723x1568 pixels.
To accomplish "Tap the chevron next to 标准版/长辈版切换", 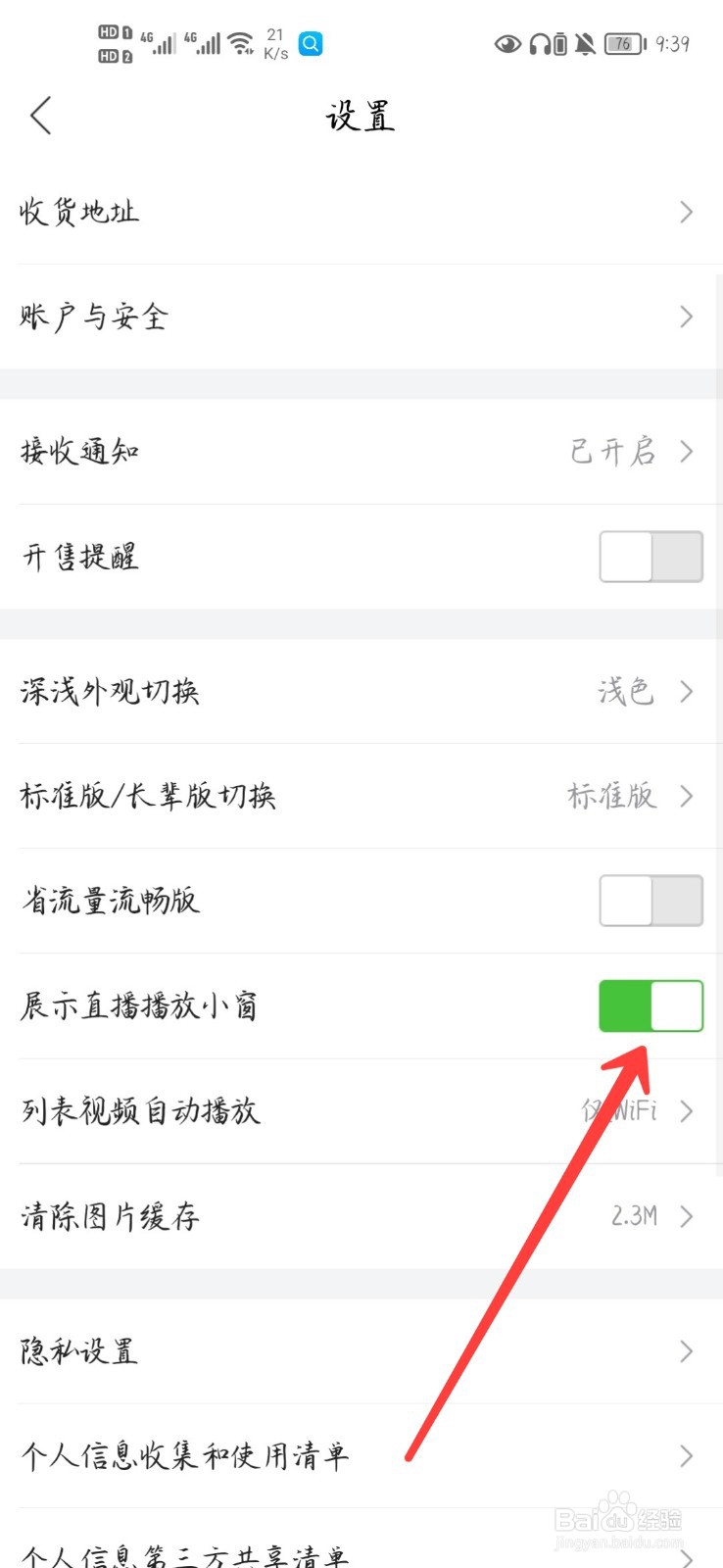I will click(686, 797).
